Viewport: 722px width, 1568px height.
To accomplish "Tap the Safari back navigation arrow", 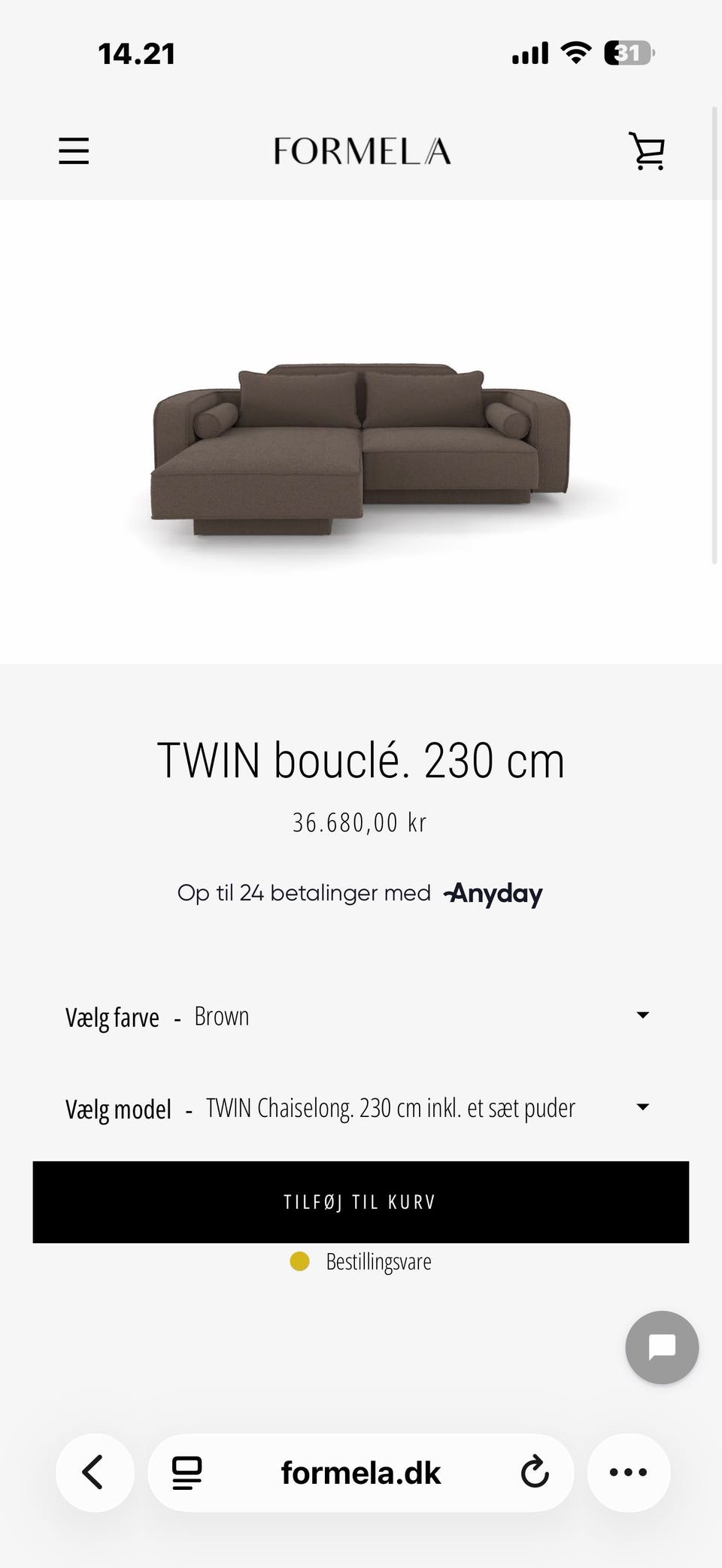I will coord(94,1473).
